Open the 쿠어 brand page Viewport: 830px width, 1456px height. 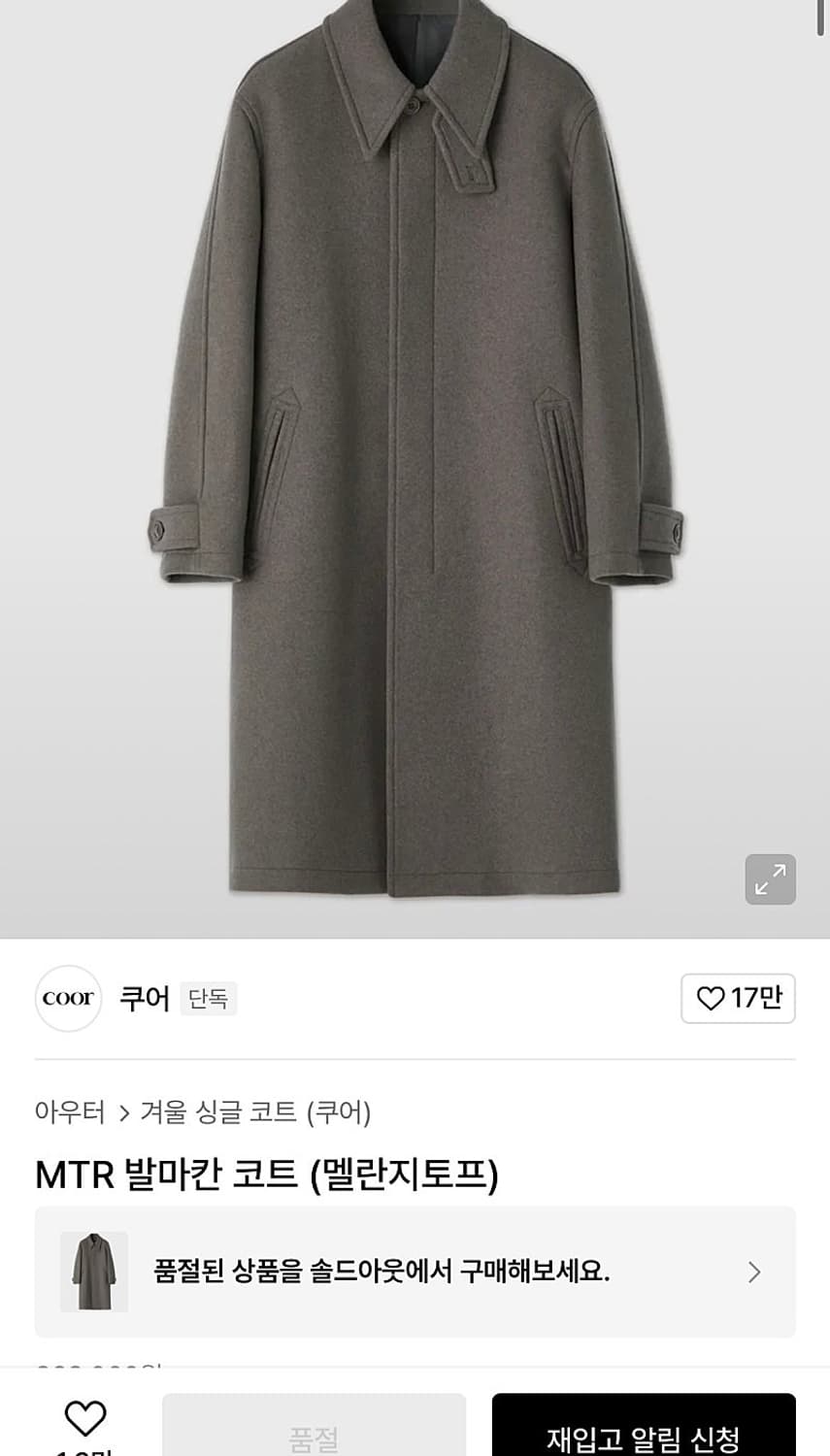pos(144,998)
